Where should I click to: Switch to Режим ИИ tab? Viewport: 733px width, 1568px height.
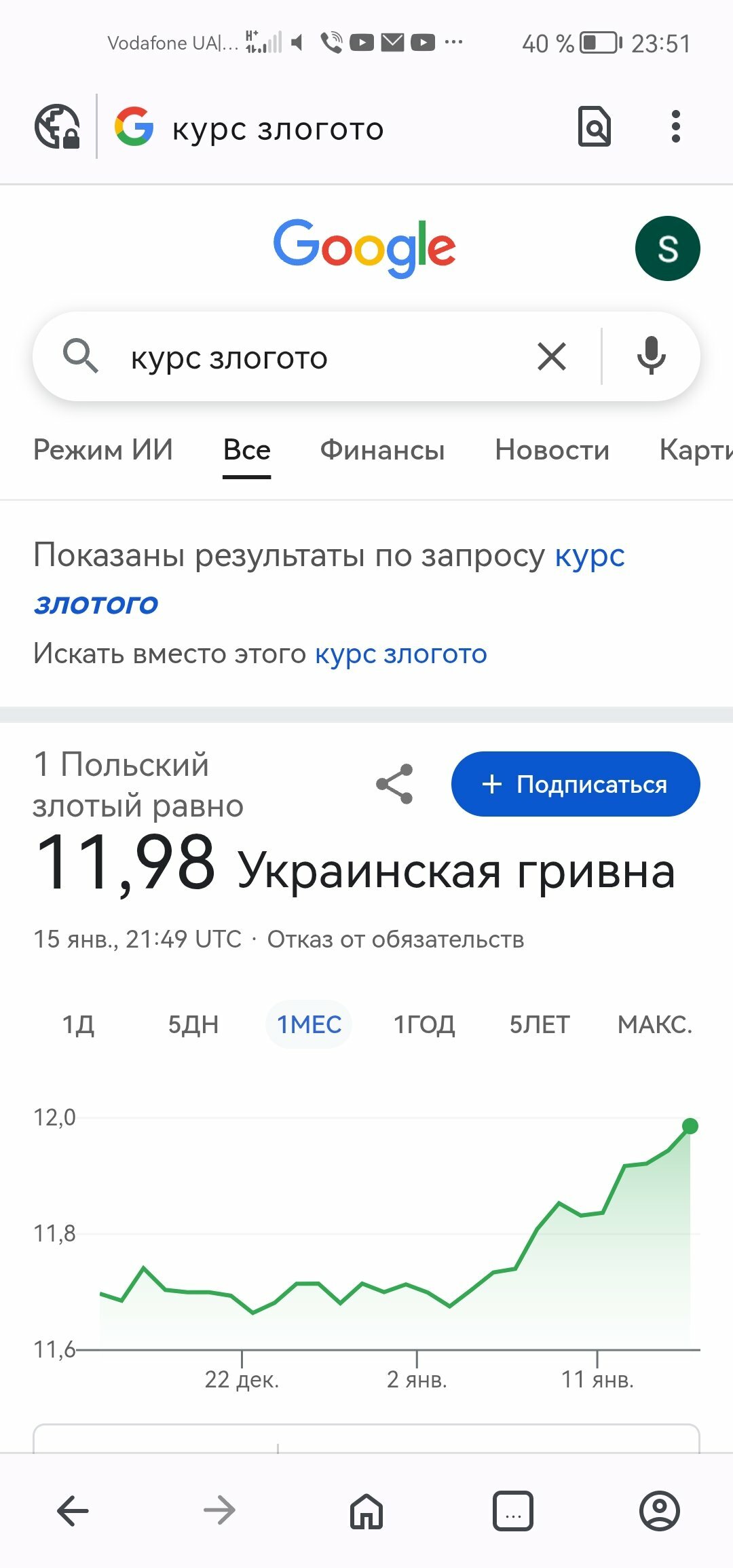pos(103,450)
